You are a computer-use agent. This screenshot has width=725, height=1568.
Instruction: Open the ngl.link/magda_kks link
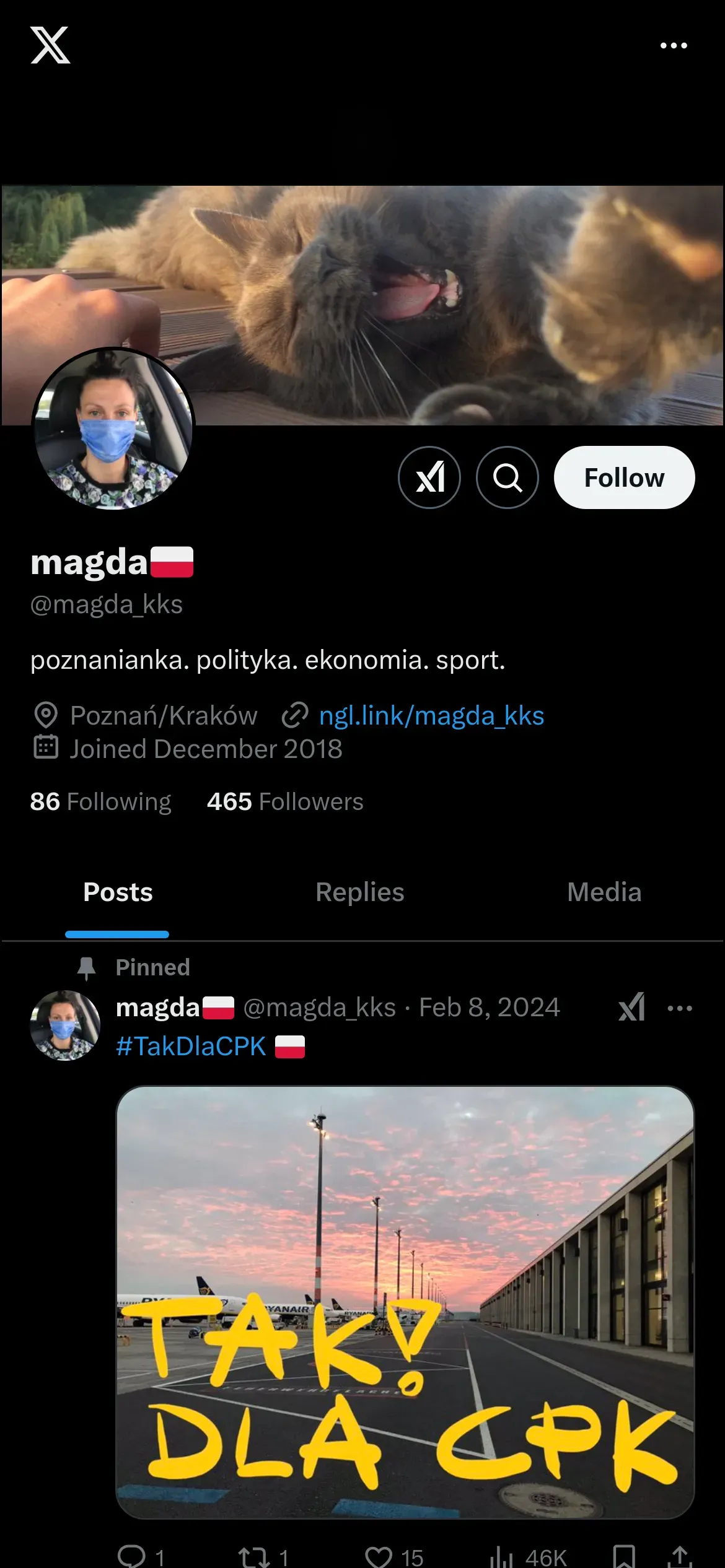pyautogui.click(x=431, y=716)
